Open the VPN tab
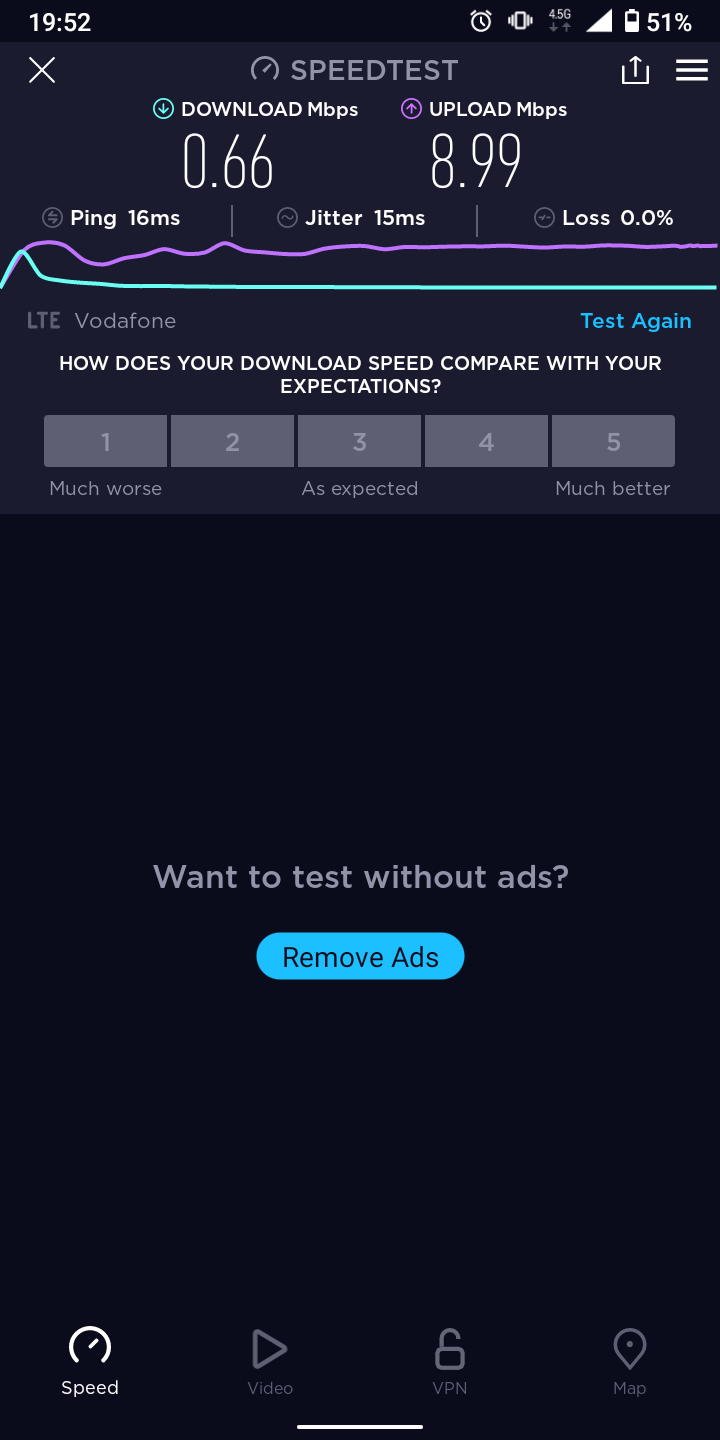Screen dimensions: 720x1440 [450, 1361]
